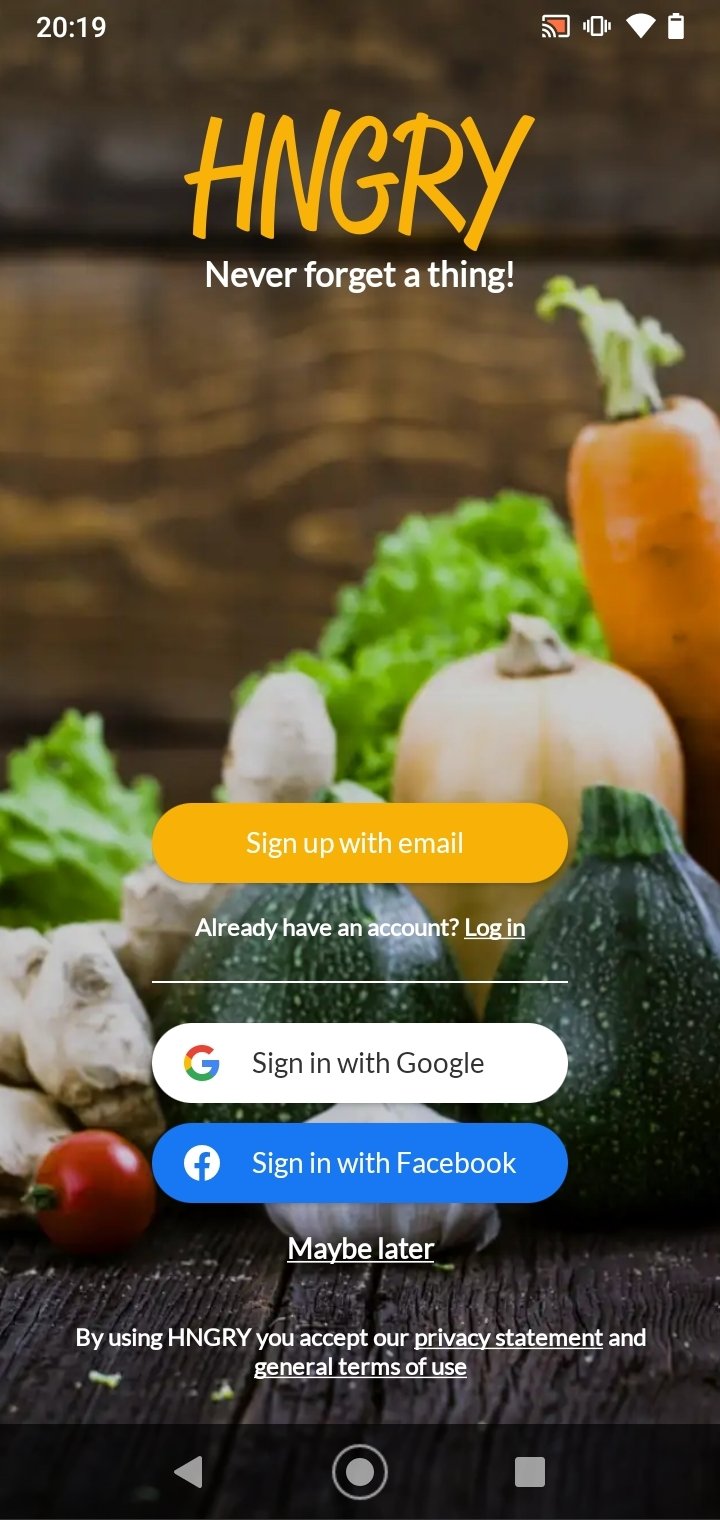Open the privacy statement link
Viewport: 720px width, 1520px height.
click(x=508, y=1338)
